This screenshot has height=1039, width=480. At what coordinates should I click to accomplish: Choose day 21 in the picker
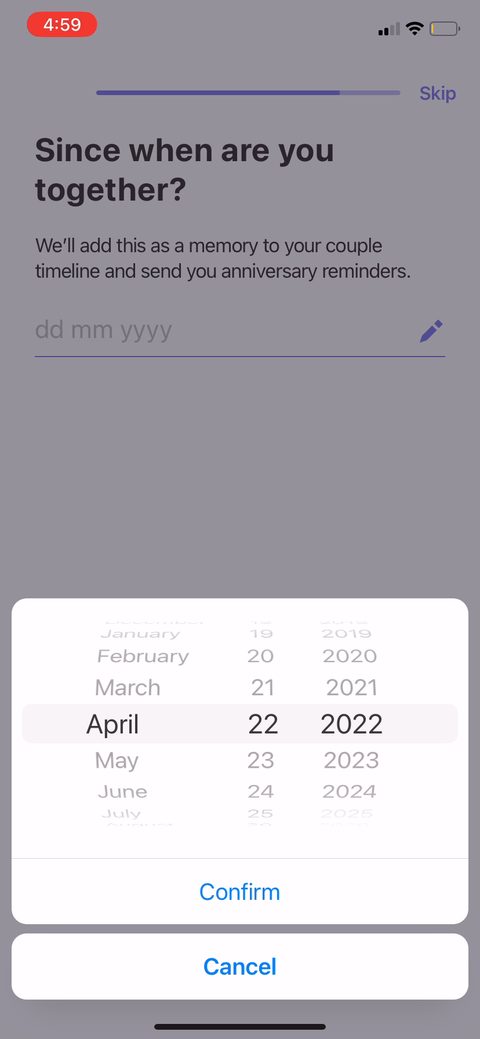click(x=262, y=687)
